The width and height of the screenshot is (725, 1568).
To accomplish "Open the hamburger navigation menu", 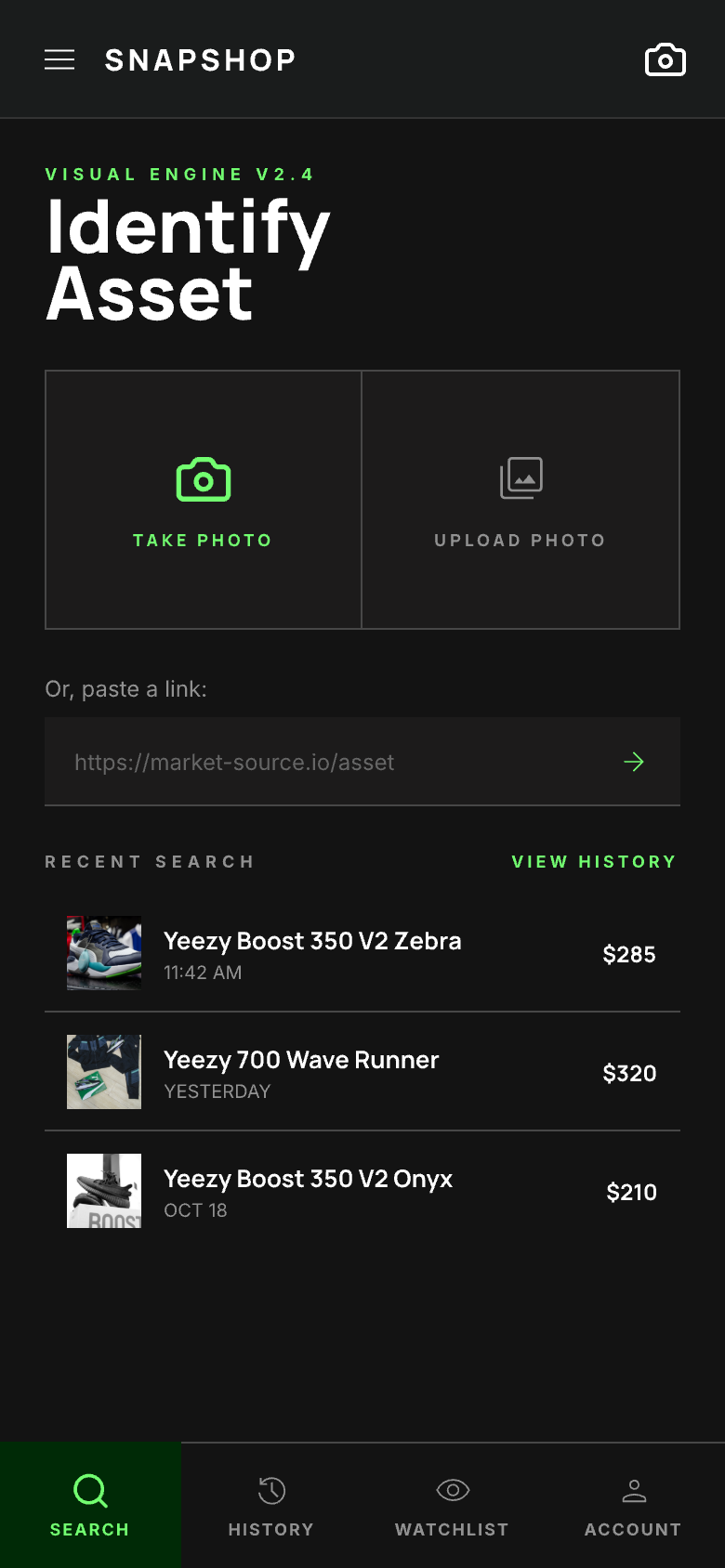I will (59, 59).
